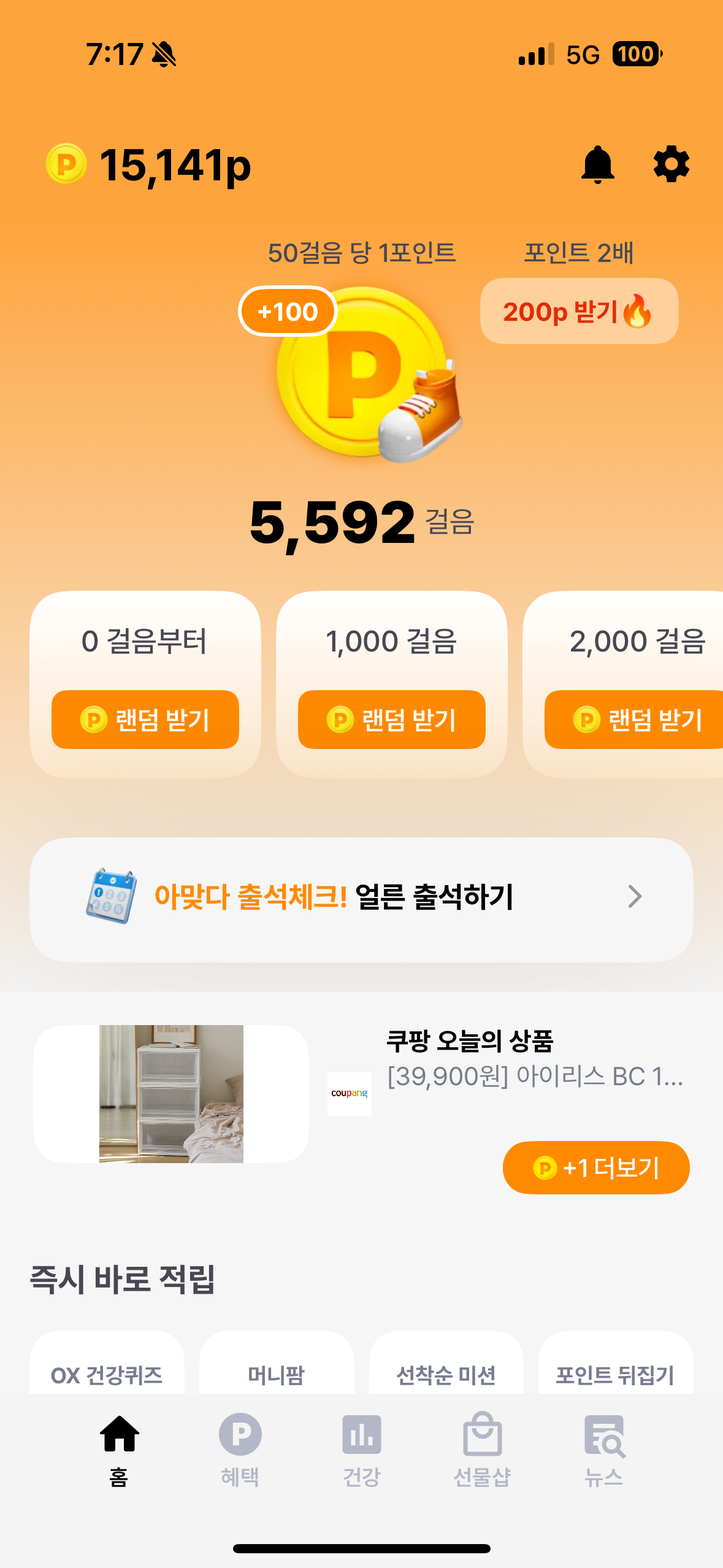Tap the 200p 받기 button

tap(578, 312)
